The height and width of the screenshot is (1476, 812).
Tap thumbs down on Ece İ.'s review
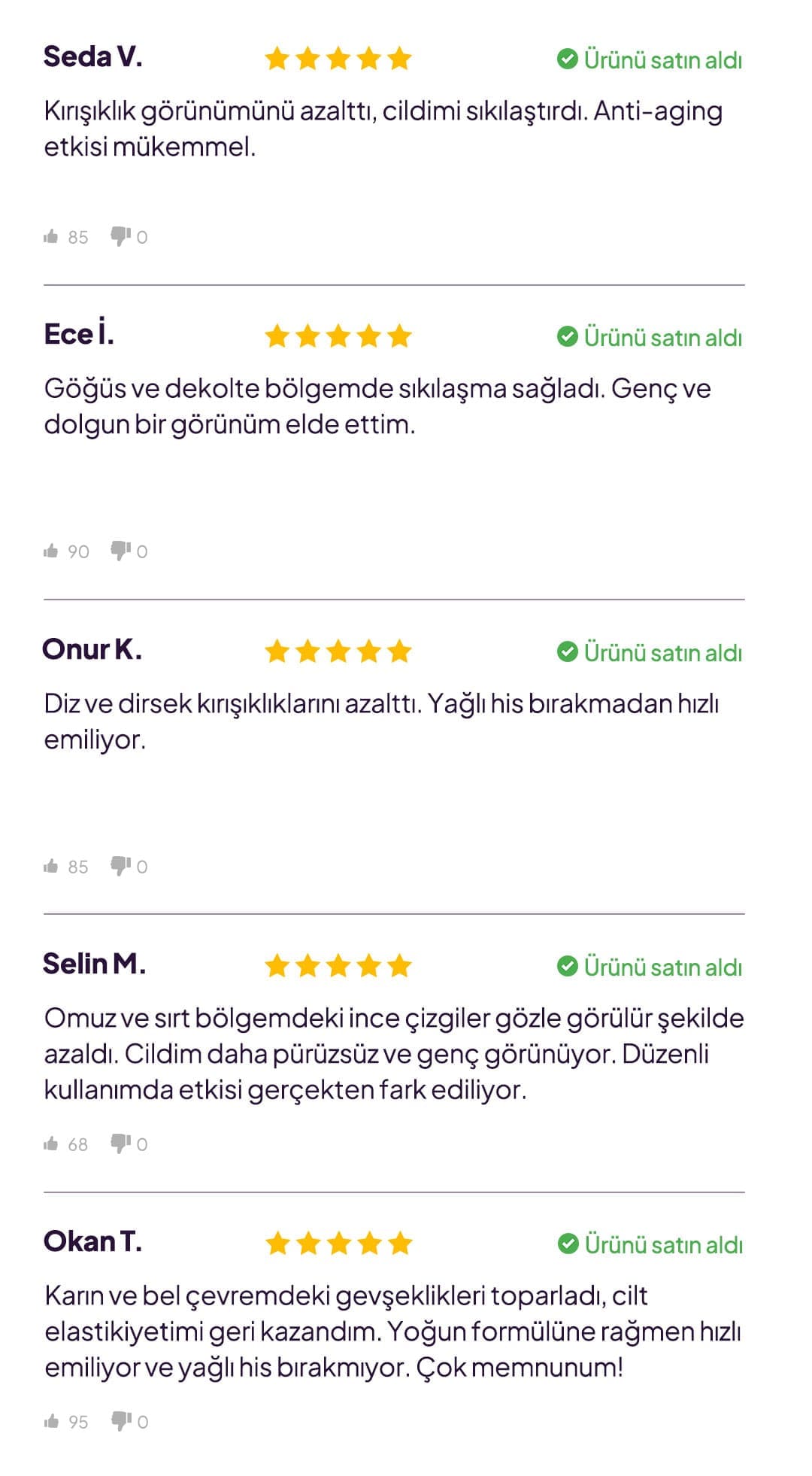point(120,551)
